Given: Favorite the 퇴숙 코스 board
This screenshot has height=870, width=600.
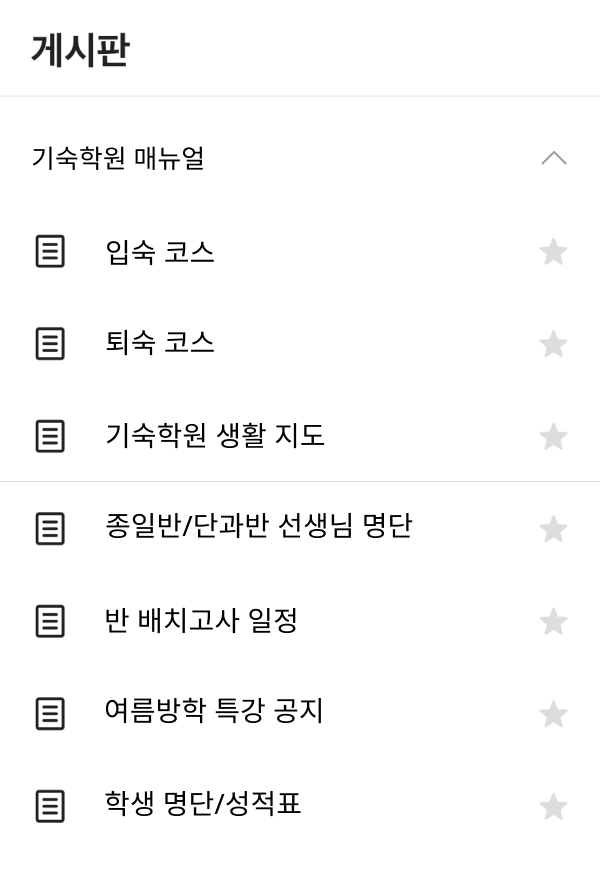Looking at the screenshot, I should (553, 344).
